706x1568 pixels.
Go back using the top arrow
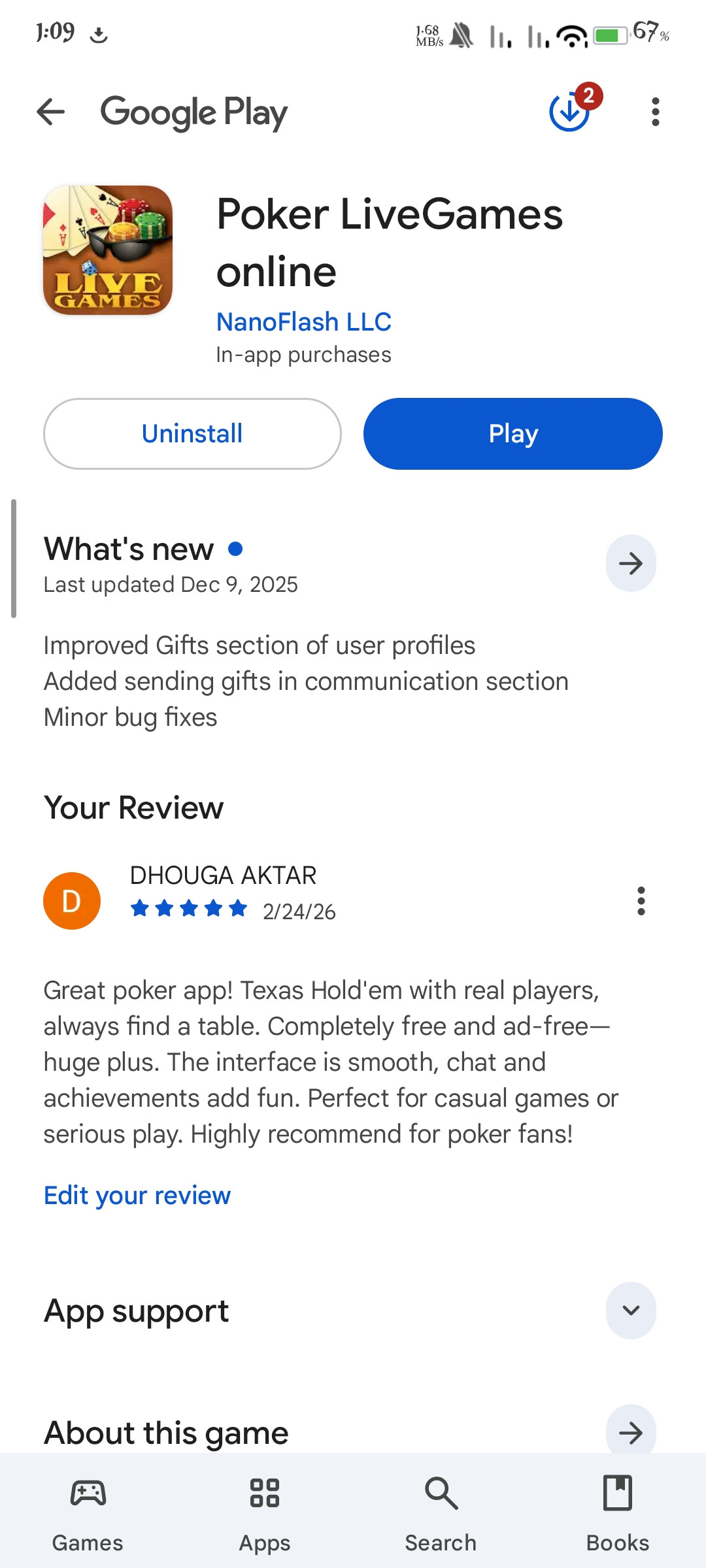click(x=51, y=112)
